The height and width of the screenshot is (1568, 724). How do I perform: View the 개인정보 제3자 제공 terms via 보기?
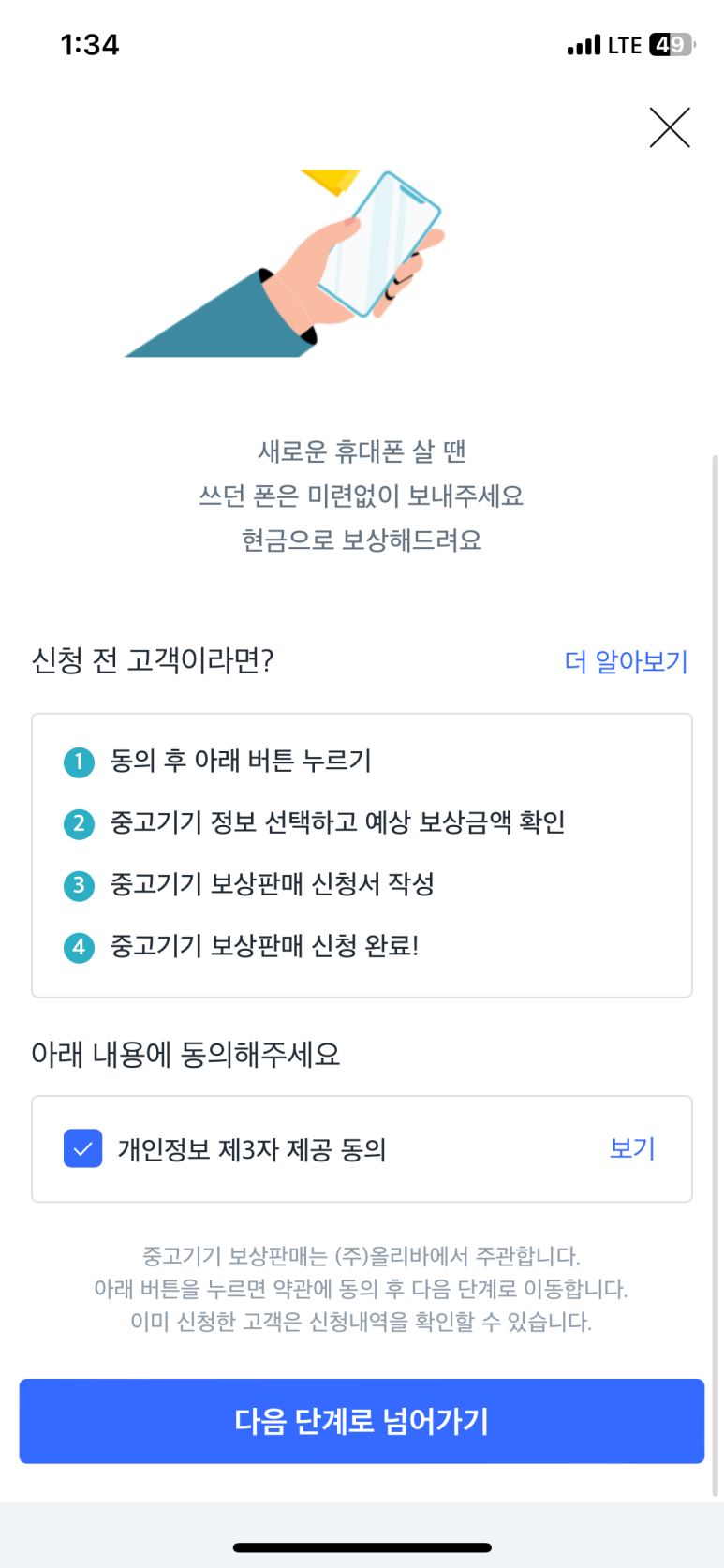tap(632, 1148)
